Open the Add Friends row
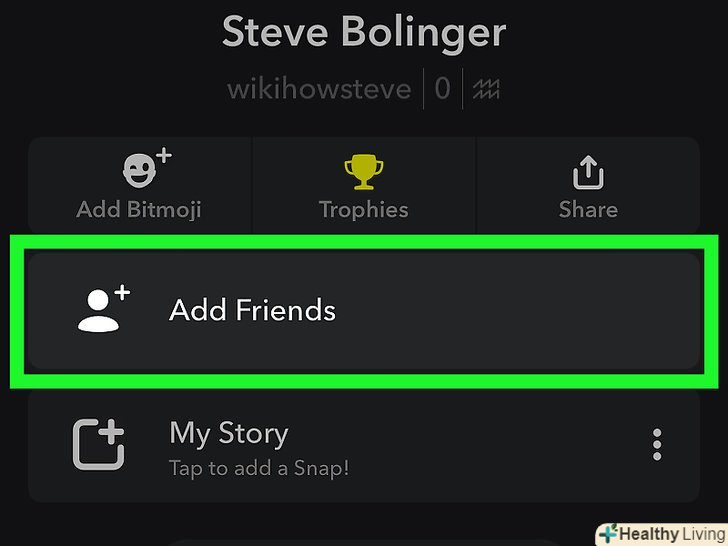Image resolution: width=728 pixels, height=546 pixels. point(363,310)
